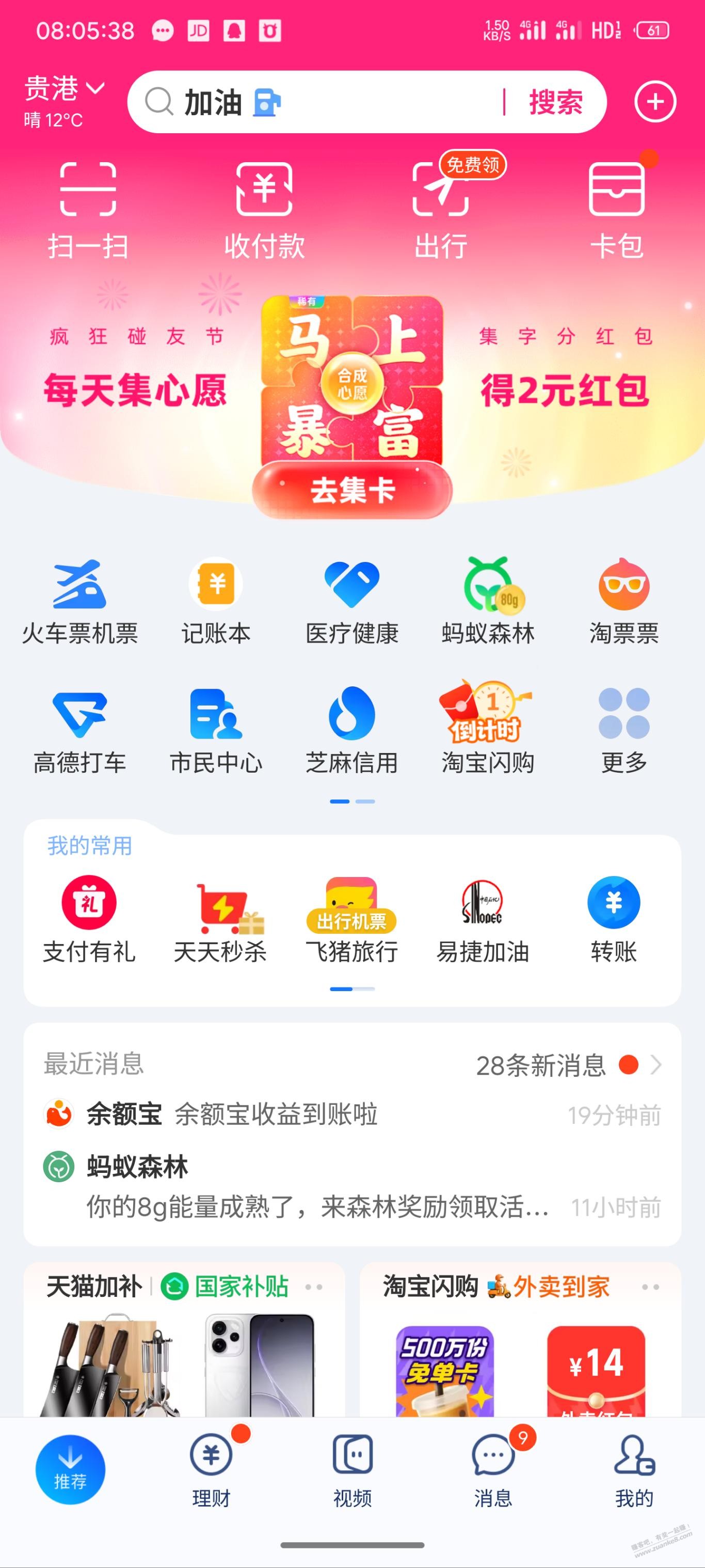Open the plus menu in the top bar
The width and height of the screenshot is (705, 1568).
coord(654,102)
